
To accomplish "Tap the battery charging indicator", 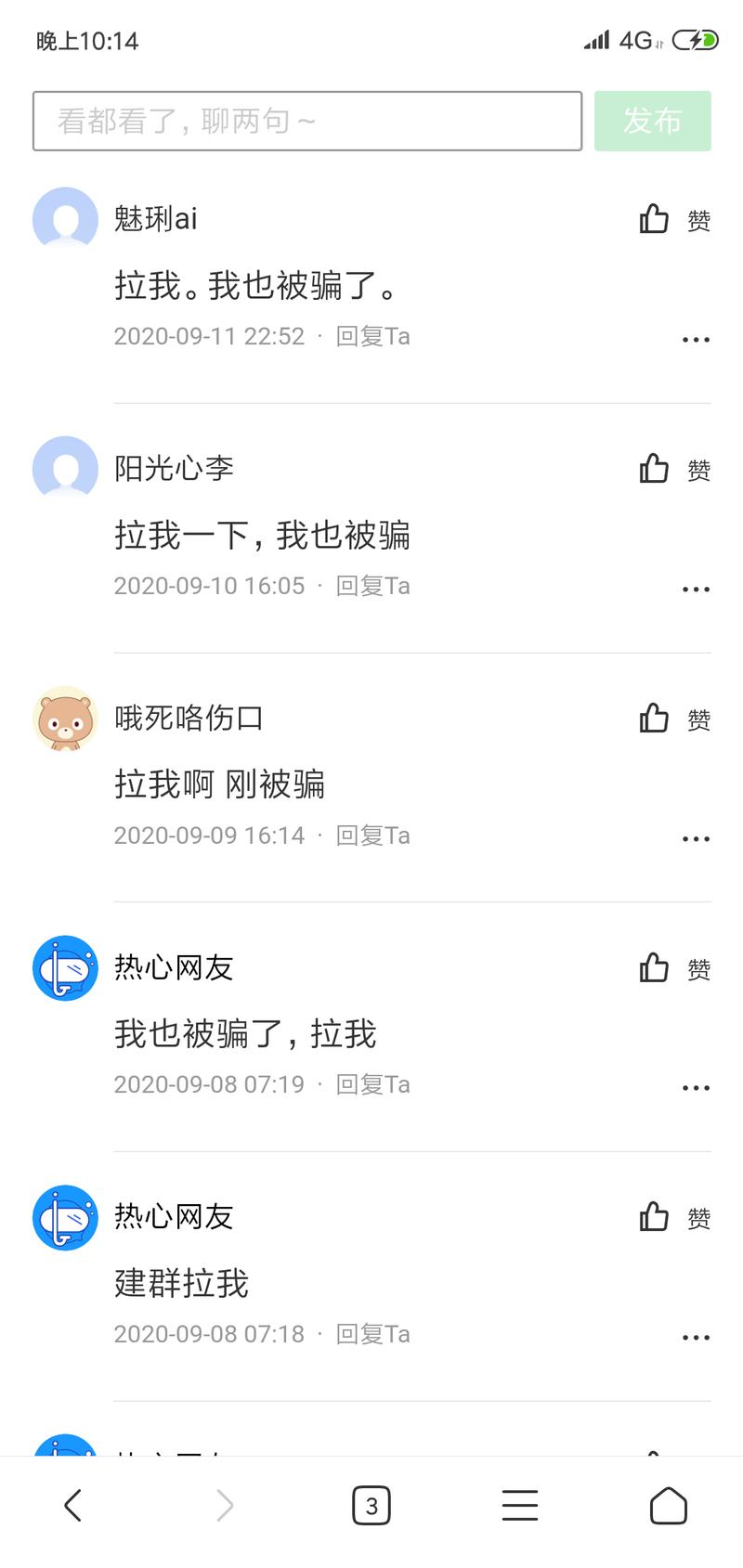I will [696, 40].
